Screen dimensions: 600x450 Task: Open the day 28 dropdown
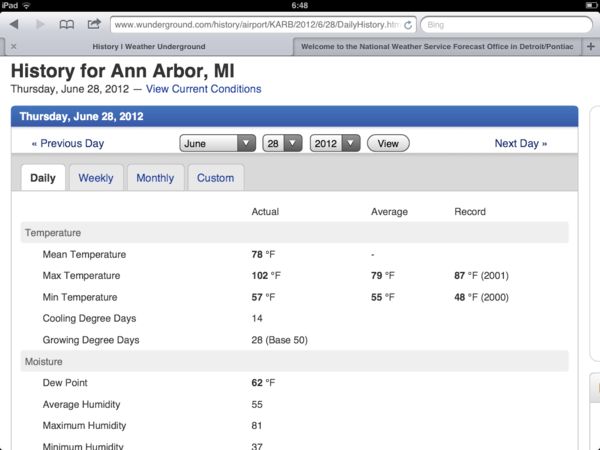coord(282,143)
